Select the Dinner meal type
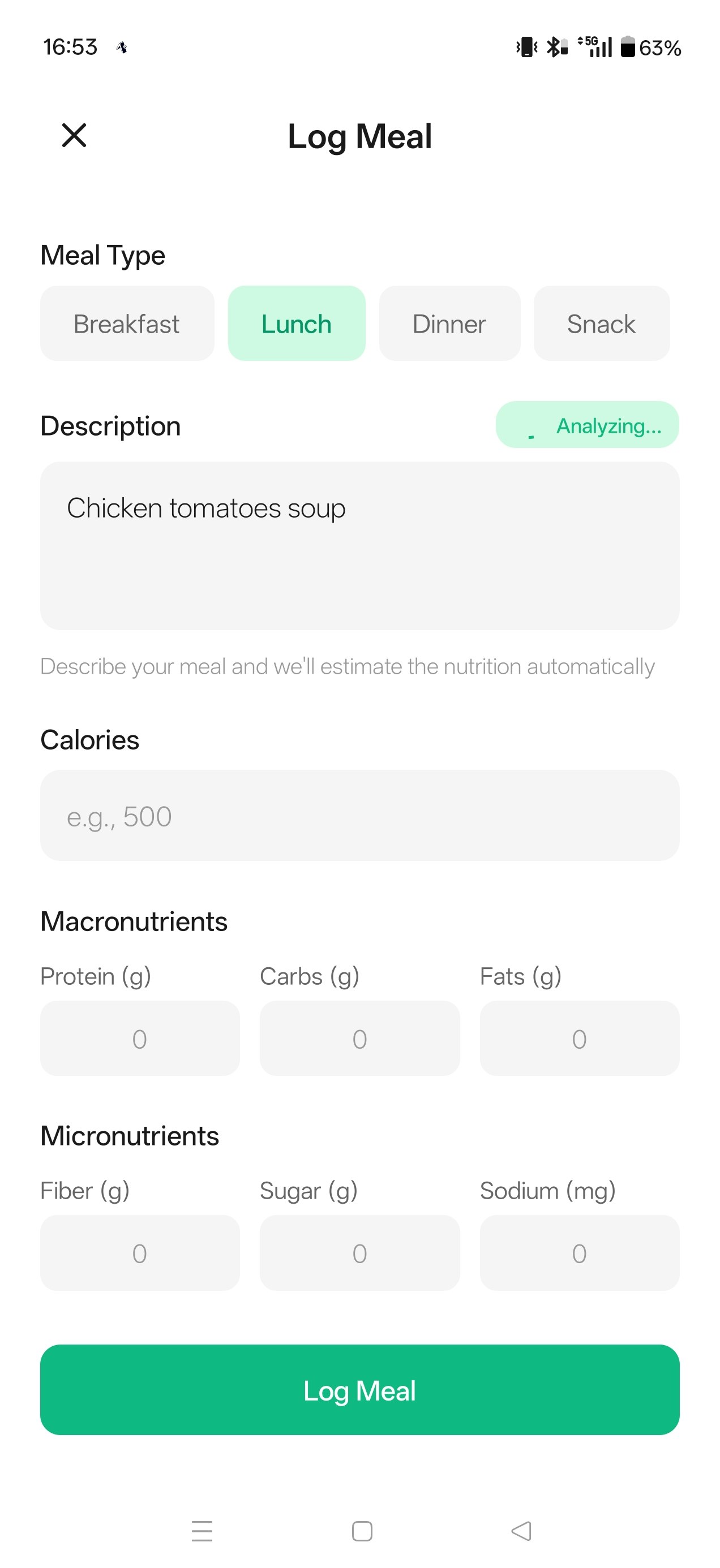Screen dimensions: 720x1568 (449, 323)
